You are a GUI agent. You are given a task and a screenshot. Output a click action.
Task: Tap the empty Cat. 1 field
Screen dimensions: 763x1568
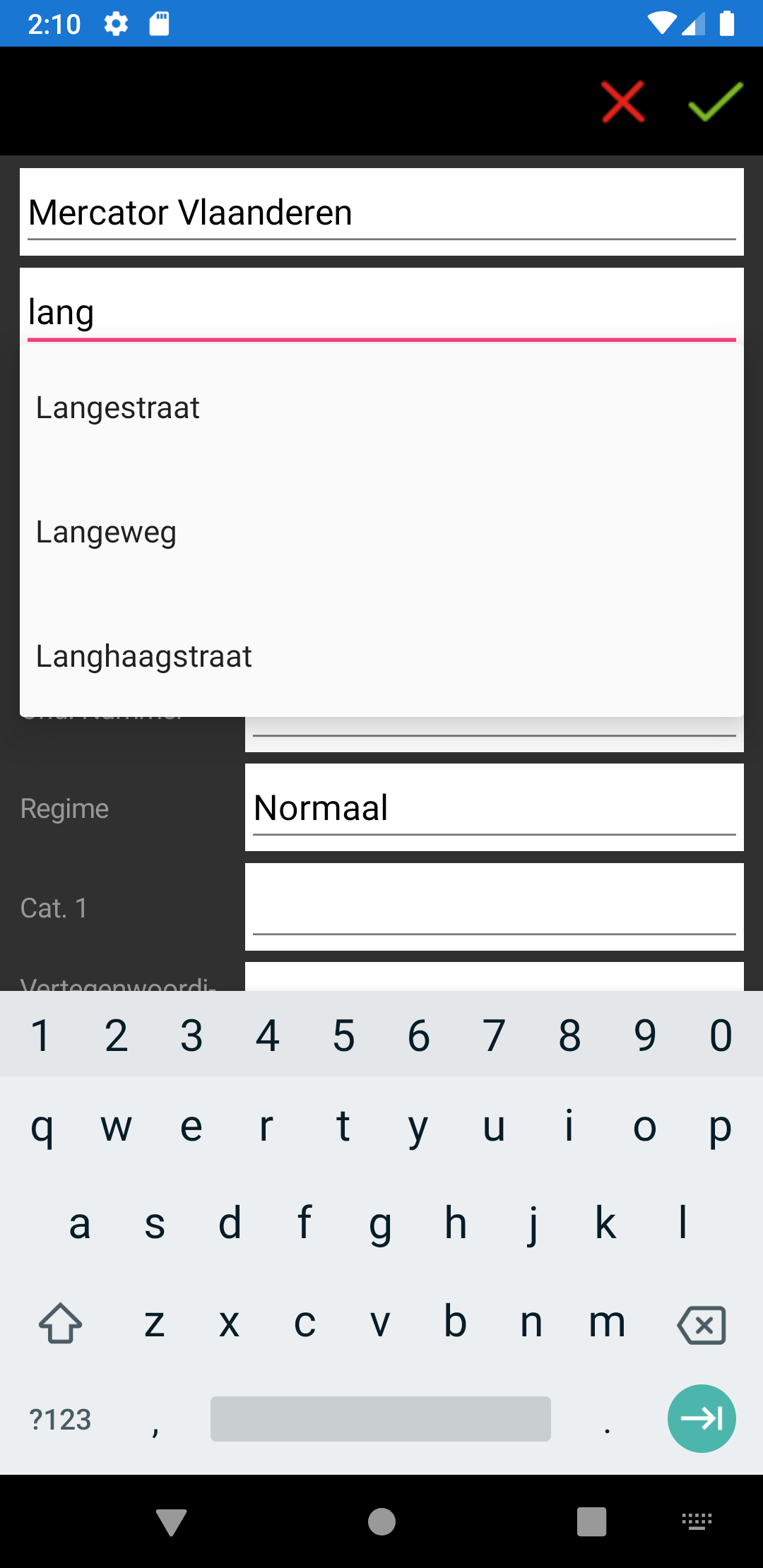[494, 908]
